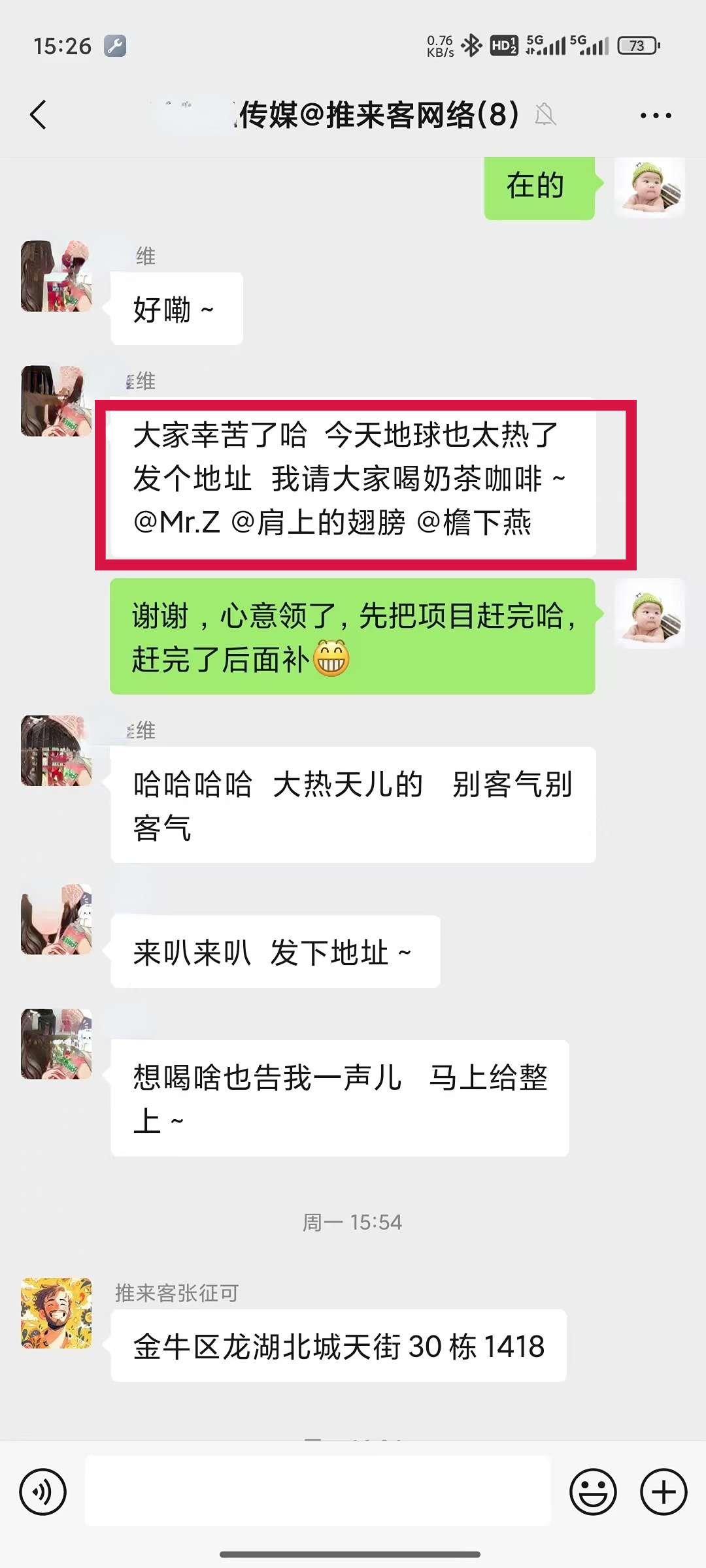Go back from the group chat
The height and width of the screenshot is (1568, 706).
coord(39,116)
